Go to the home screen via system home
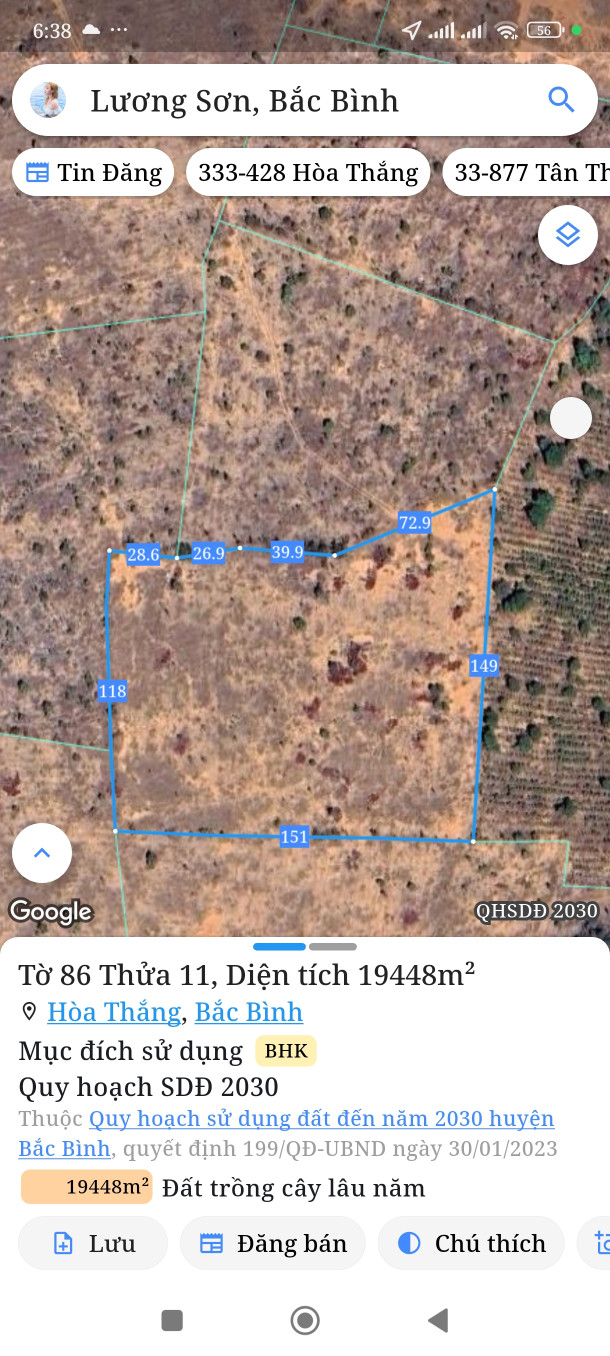This screenshot has height=1356, width=610. 305,1321
